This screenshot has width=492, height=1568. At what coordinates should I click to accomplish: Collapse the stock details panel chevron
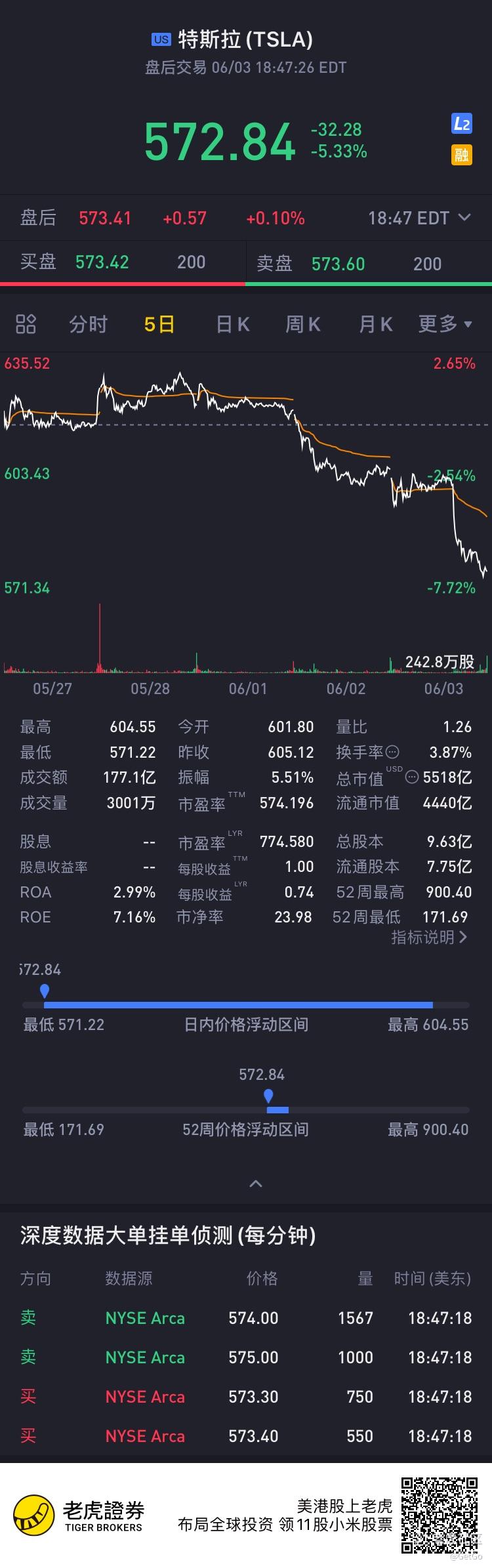(256, 1184)
